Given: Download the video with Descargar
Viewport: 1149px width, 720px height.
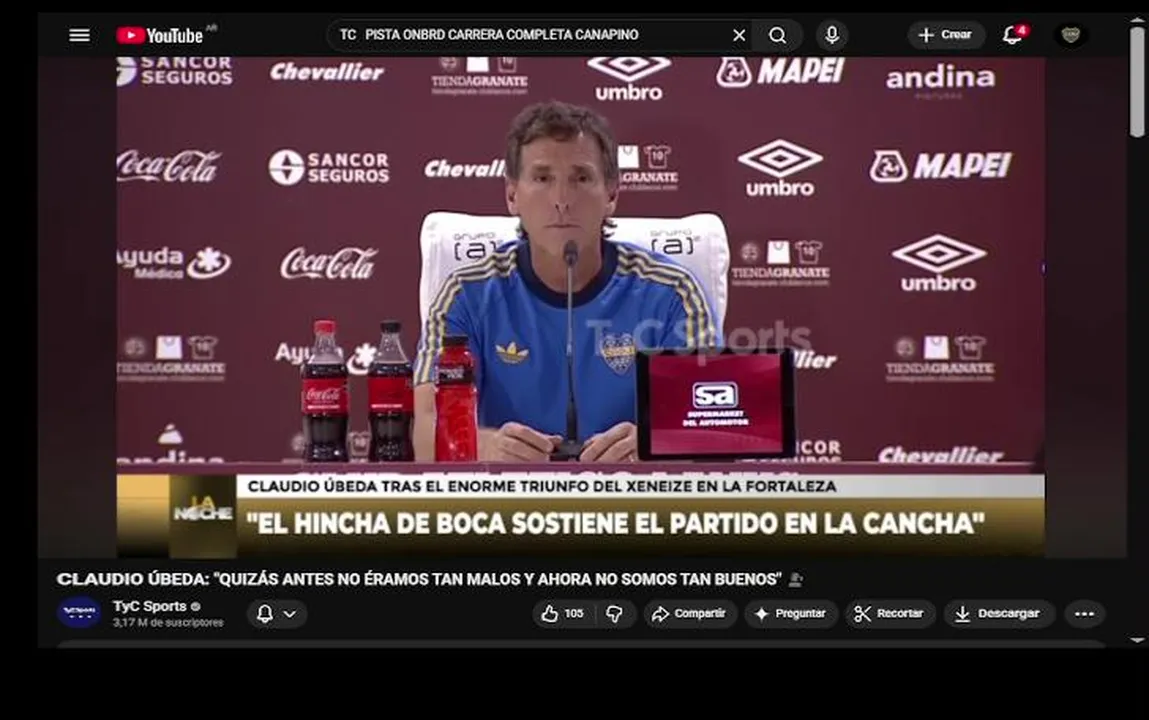Looking at the screenshot, I should [x=997, y=614].
